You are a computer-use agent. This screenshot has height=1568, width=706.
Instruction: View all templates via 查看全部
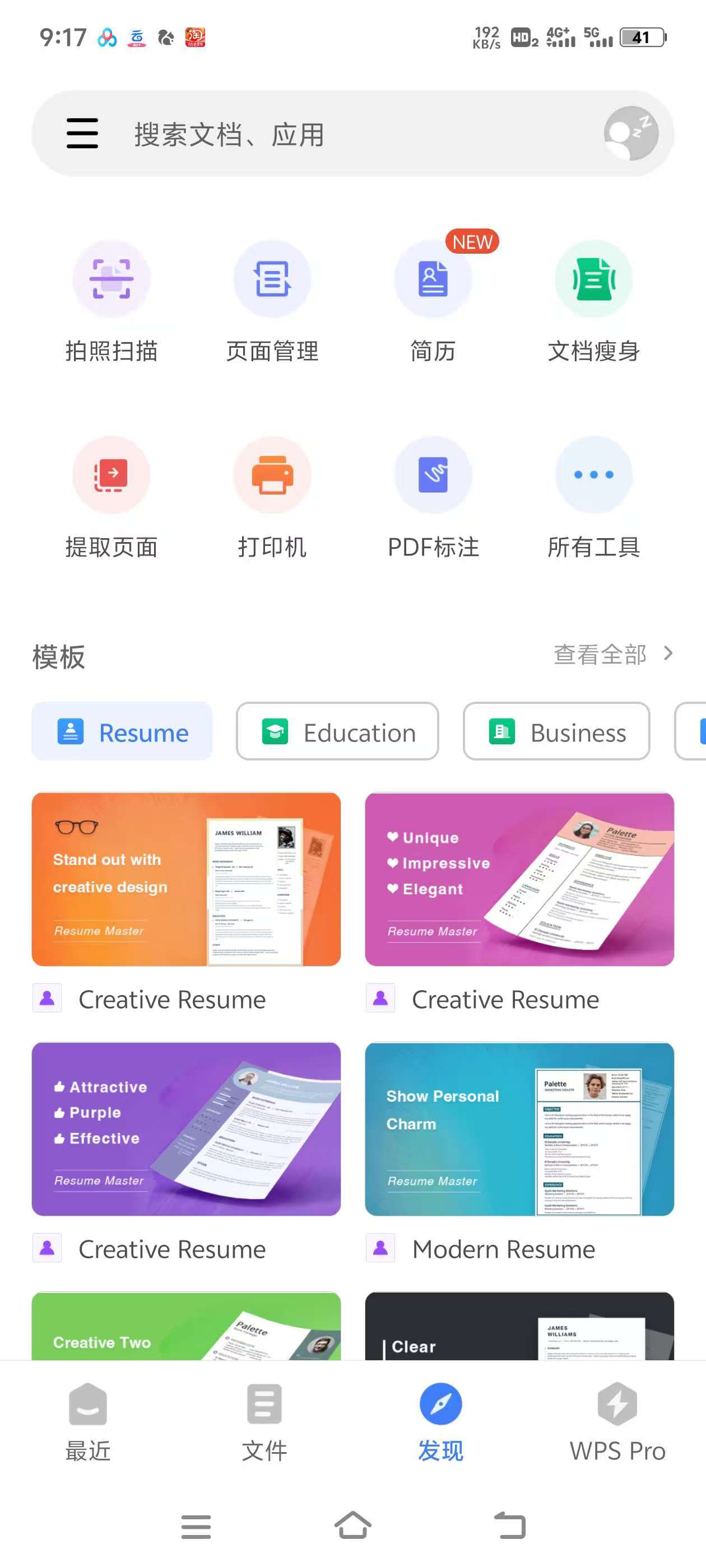(612, 654)
